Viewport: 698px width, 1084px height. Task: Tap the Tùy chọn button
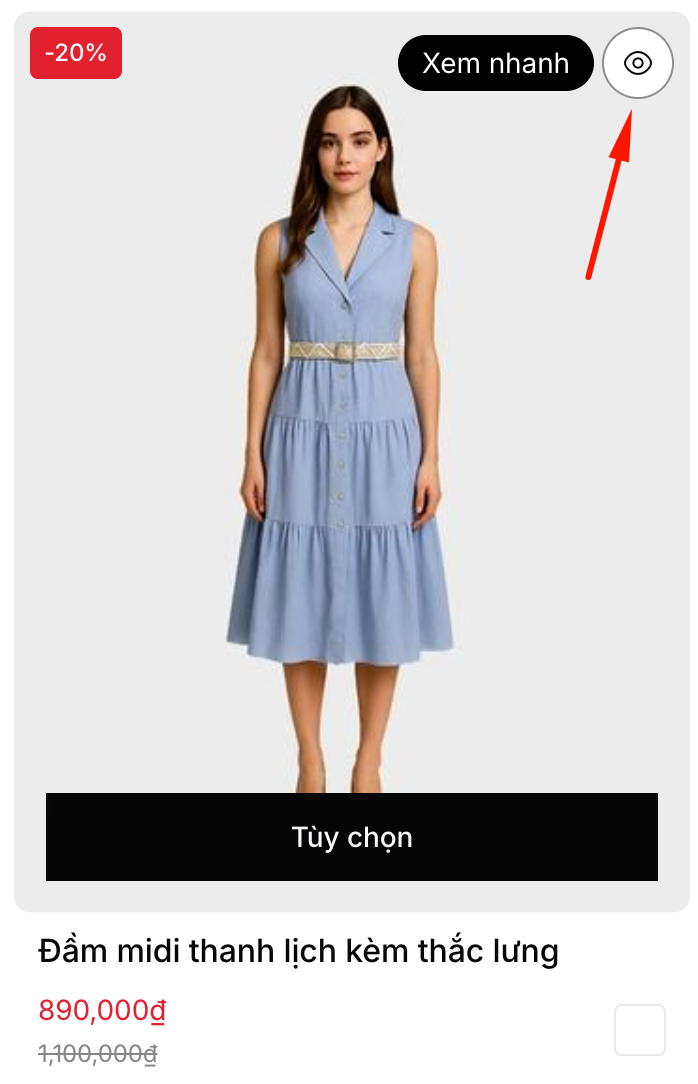point(352,837)
